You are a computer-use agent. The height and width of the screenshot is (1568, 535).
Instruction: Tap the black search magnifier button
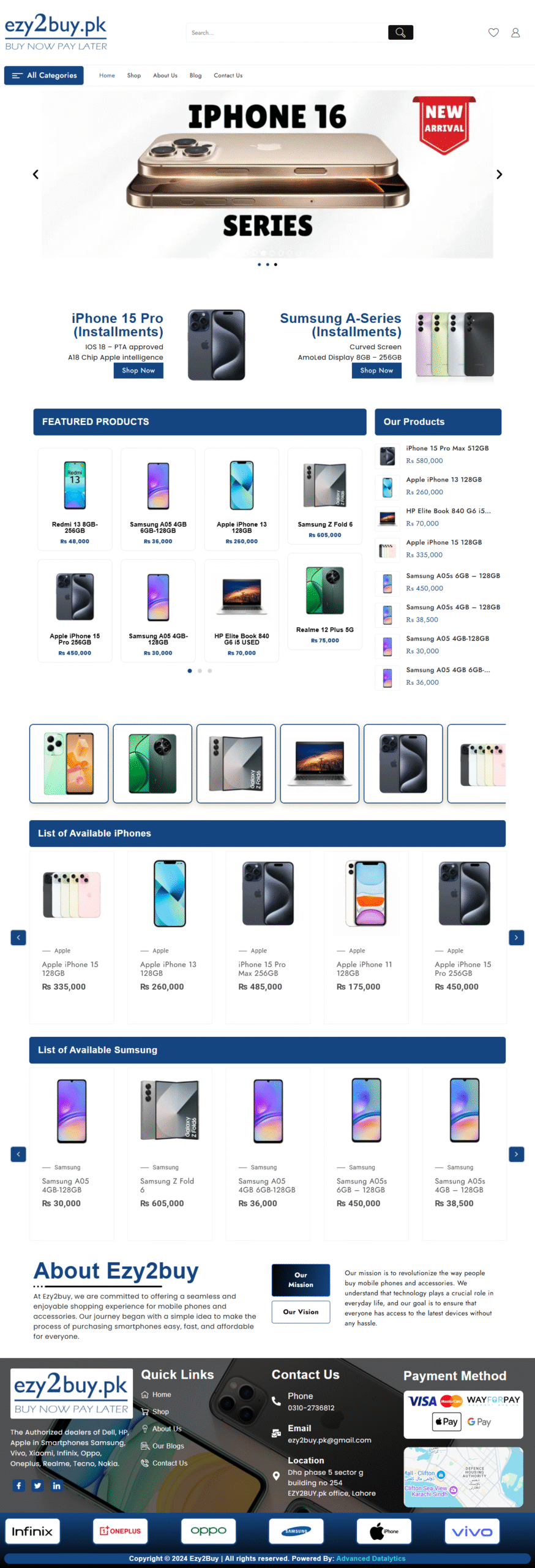(x=400, y=32)
